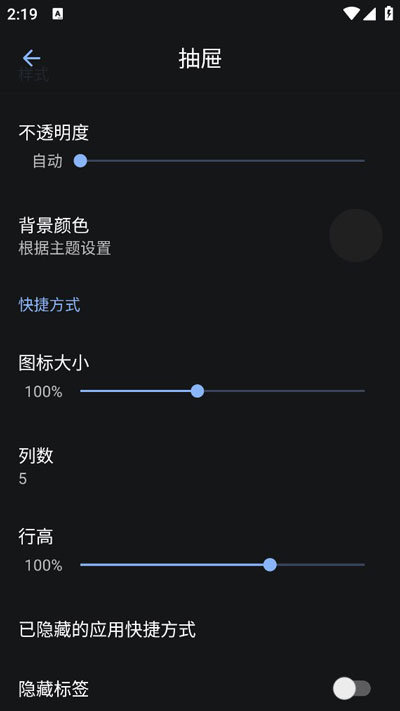The height and width of the screenshot is (711, 400).
Task: Go back using the top-left arrow
Action: coord(31,58)
